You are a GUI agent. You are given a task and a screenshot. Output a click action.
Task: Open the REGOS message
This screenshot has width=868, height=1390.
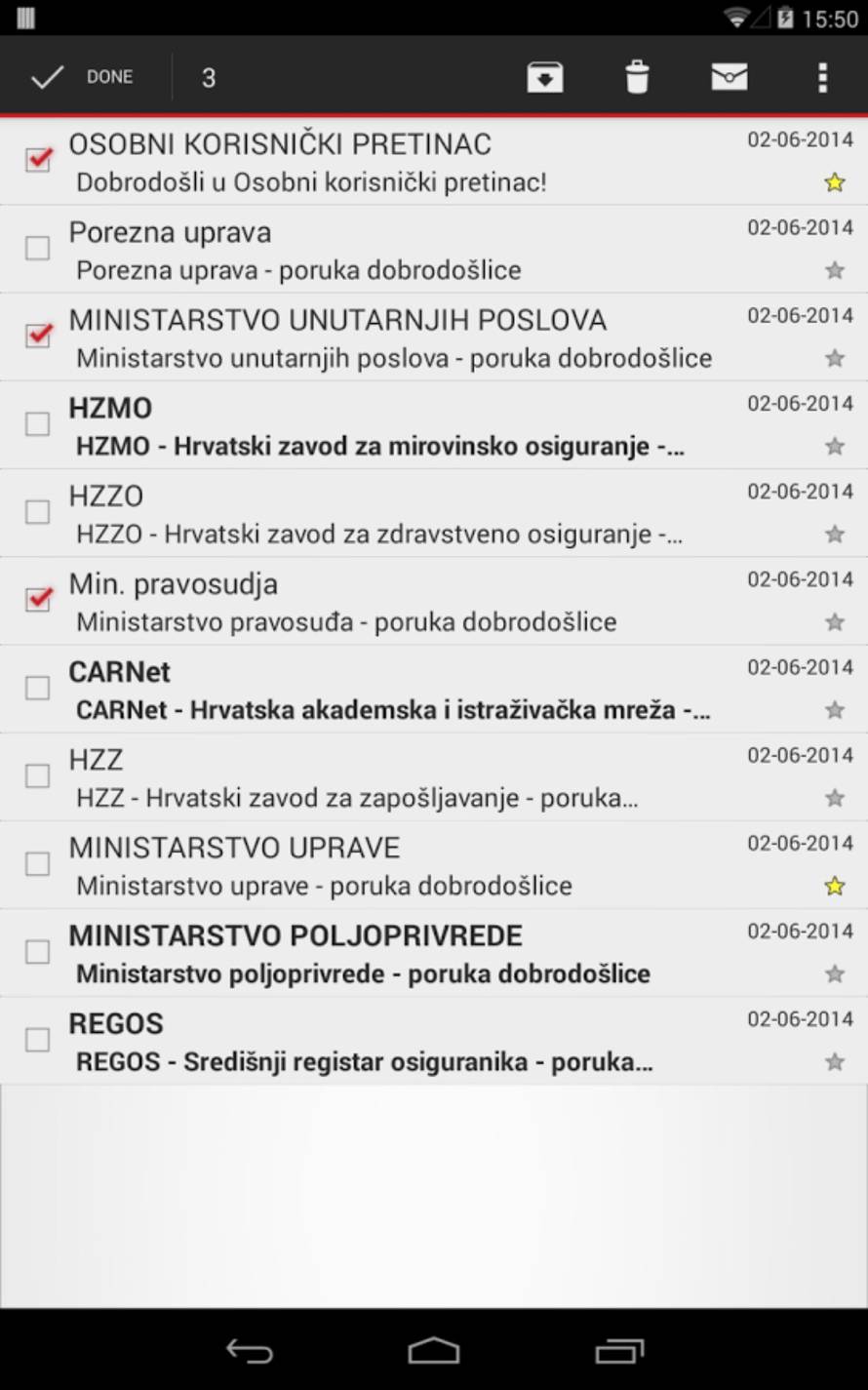tap(434, 1041)
